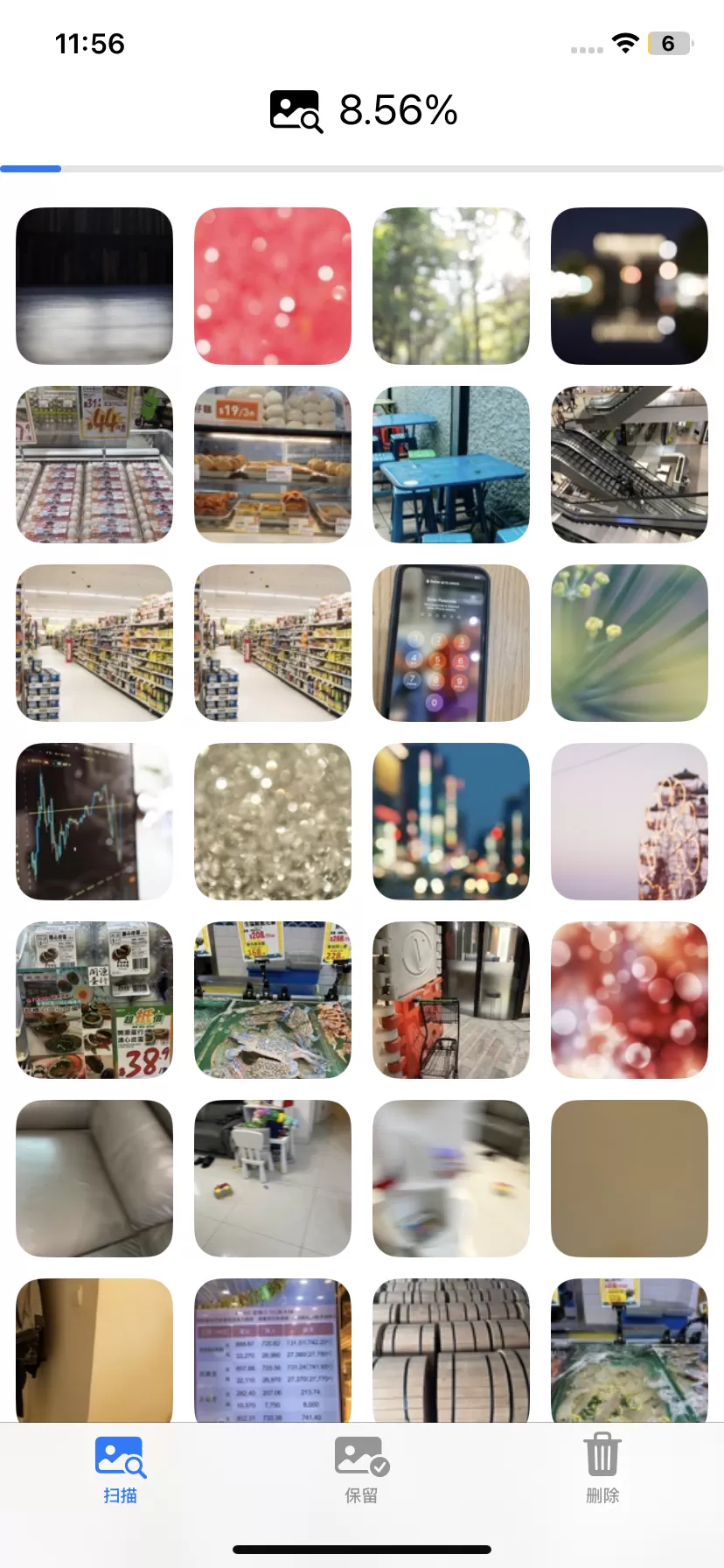
Task: Switch to the 保留 tab
Action: pos(361,1470)
